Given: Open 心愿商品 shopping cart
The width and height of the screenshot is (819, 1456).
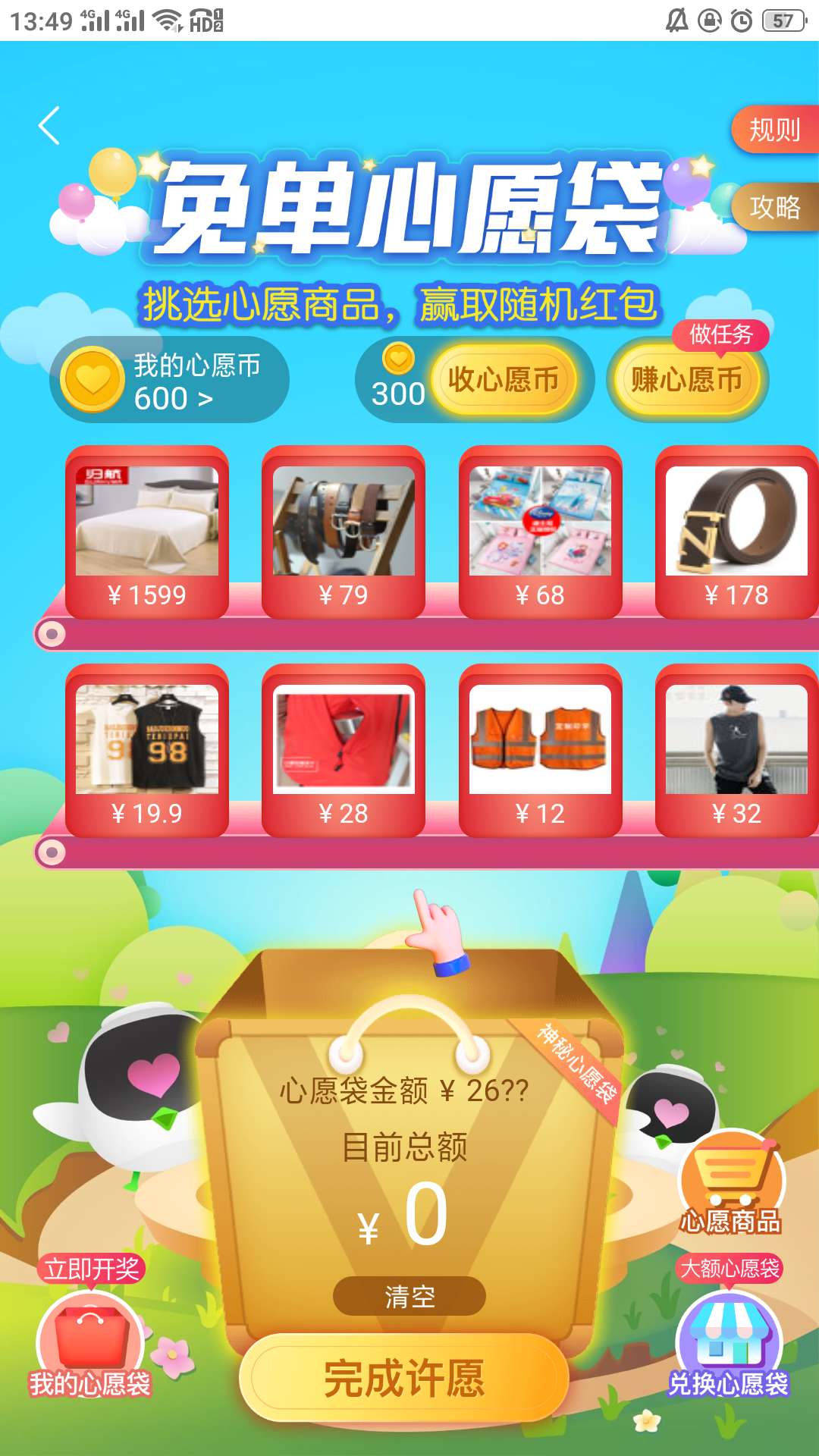Looking at the screenshot, I should [731, 1185].
